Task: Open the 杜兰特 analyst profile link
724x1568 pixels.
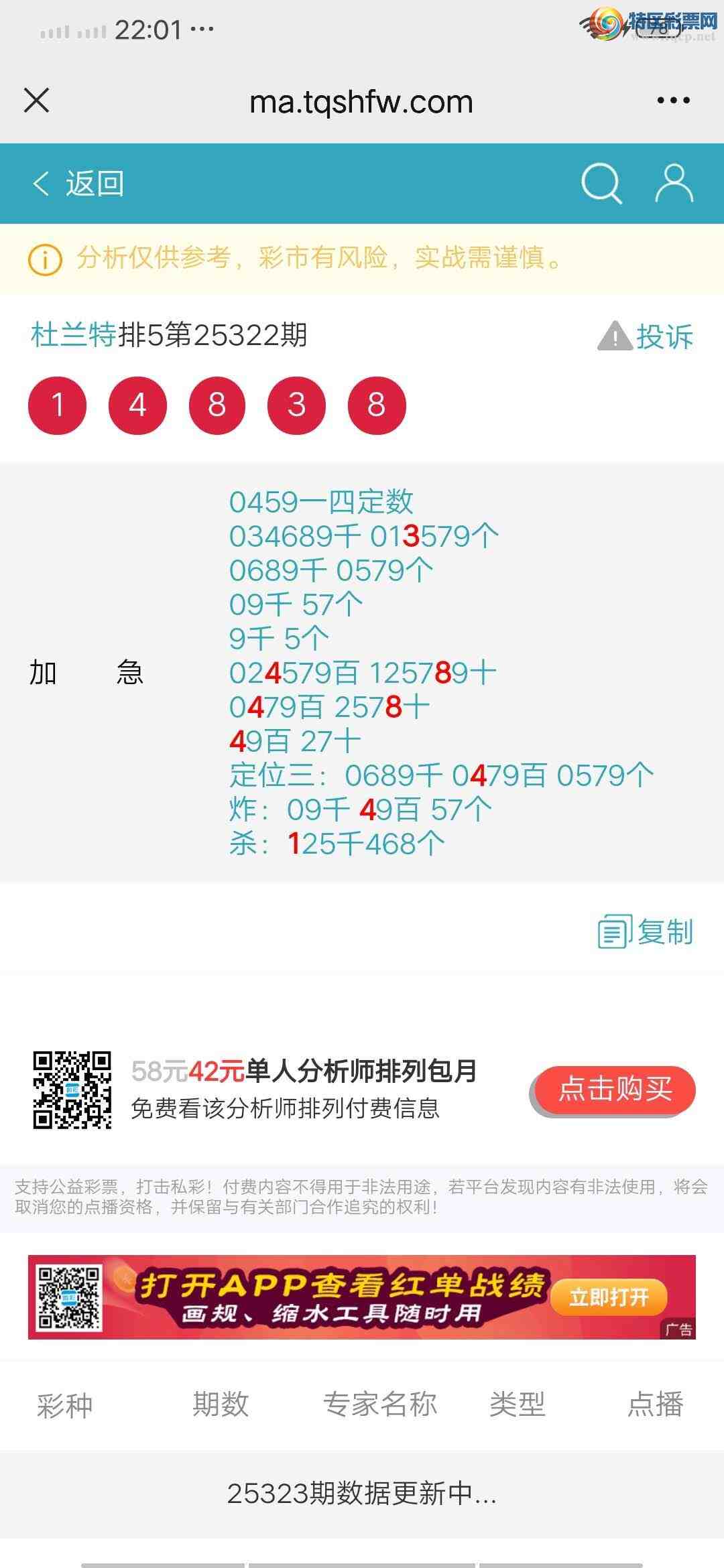Action: point(74,335)
